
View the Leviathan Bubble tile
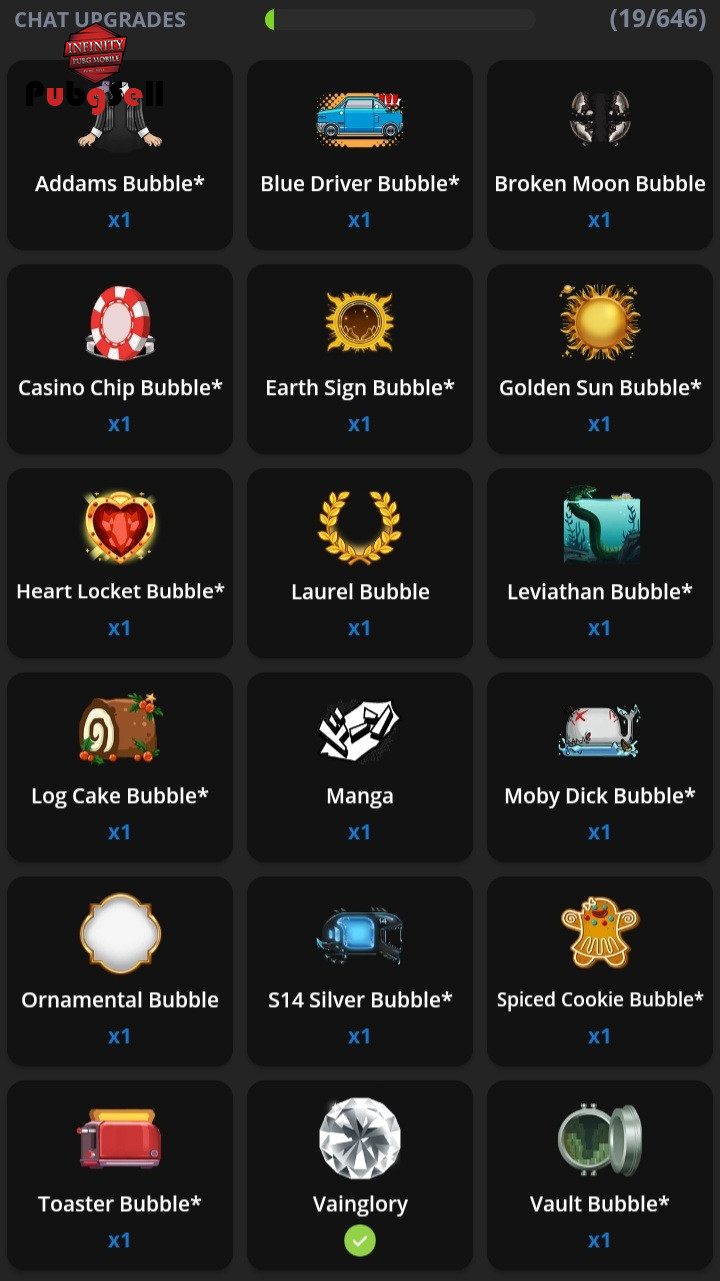pyautogui.click(x=600, y=563)
